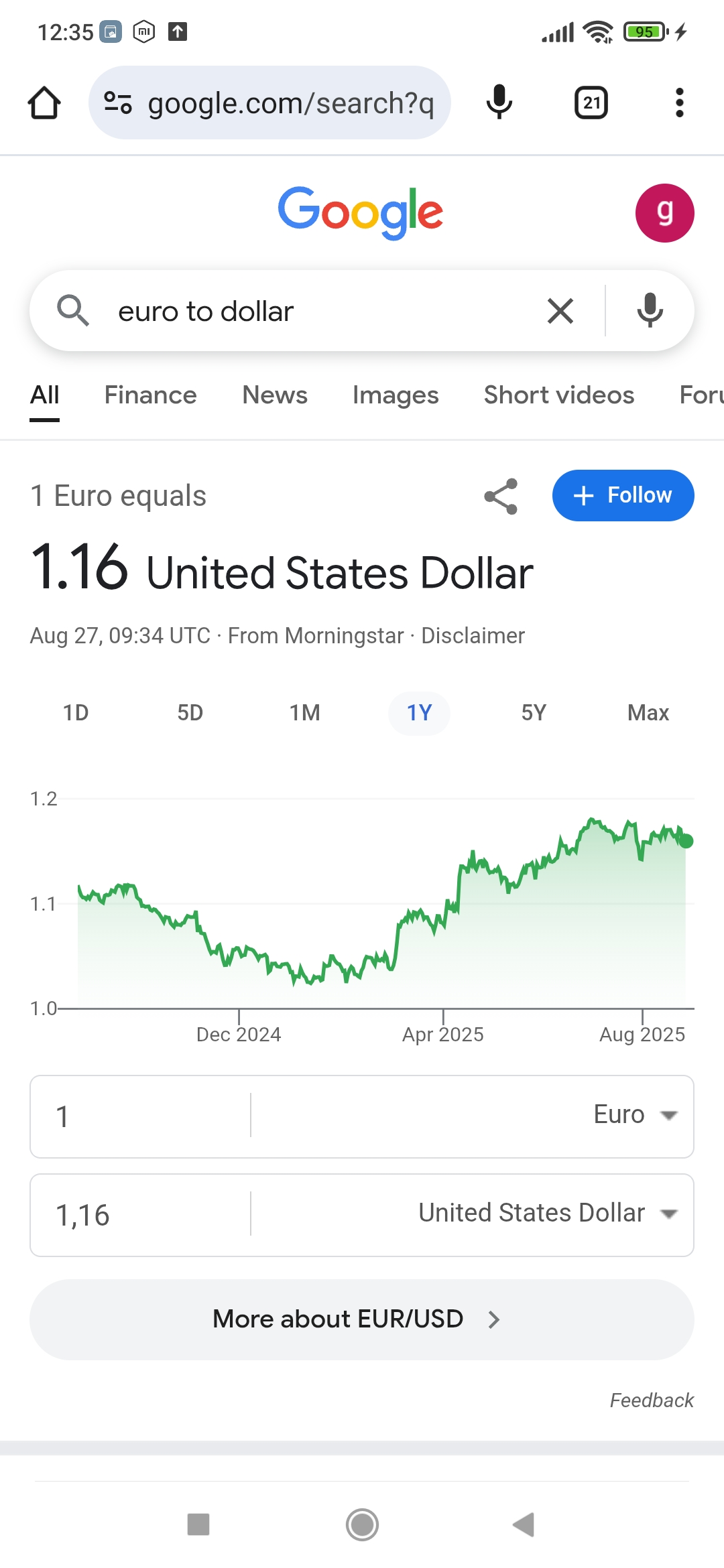Viewport: 724px width, 1568px height.
Task: Tap the google.com address bar
Action: point(269,103)
